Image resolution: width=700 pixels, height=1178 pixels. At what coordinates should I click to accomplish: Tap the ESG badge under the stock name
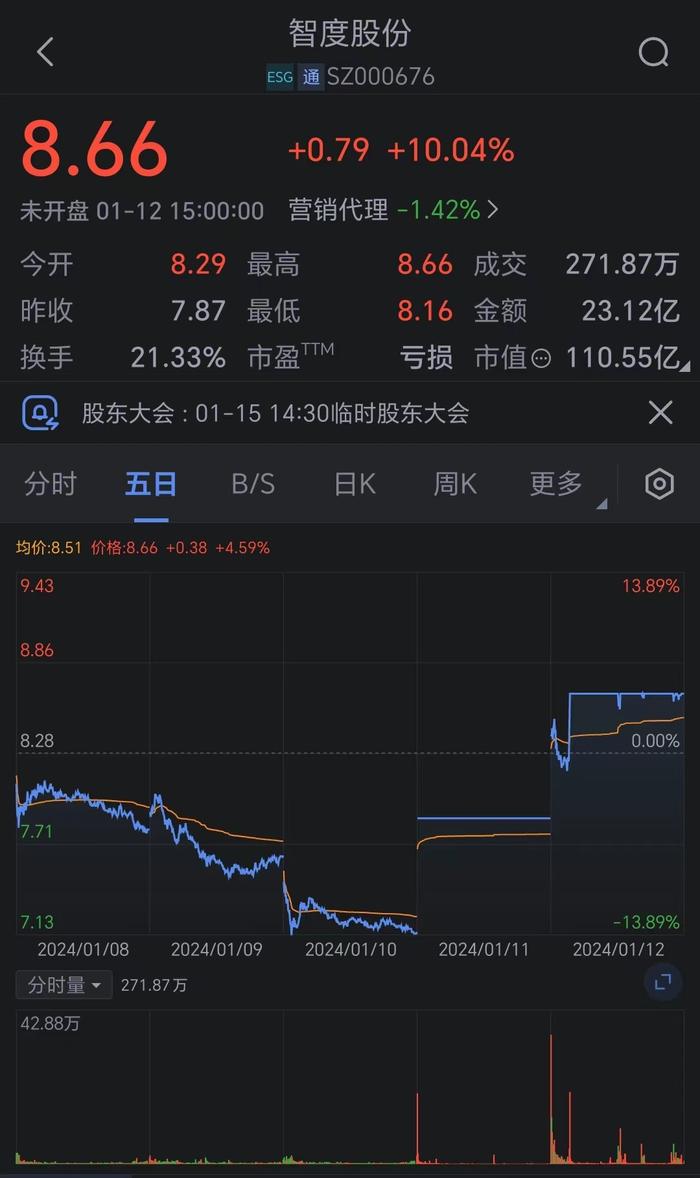point(280,77)
